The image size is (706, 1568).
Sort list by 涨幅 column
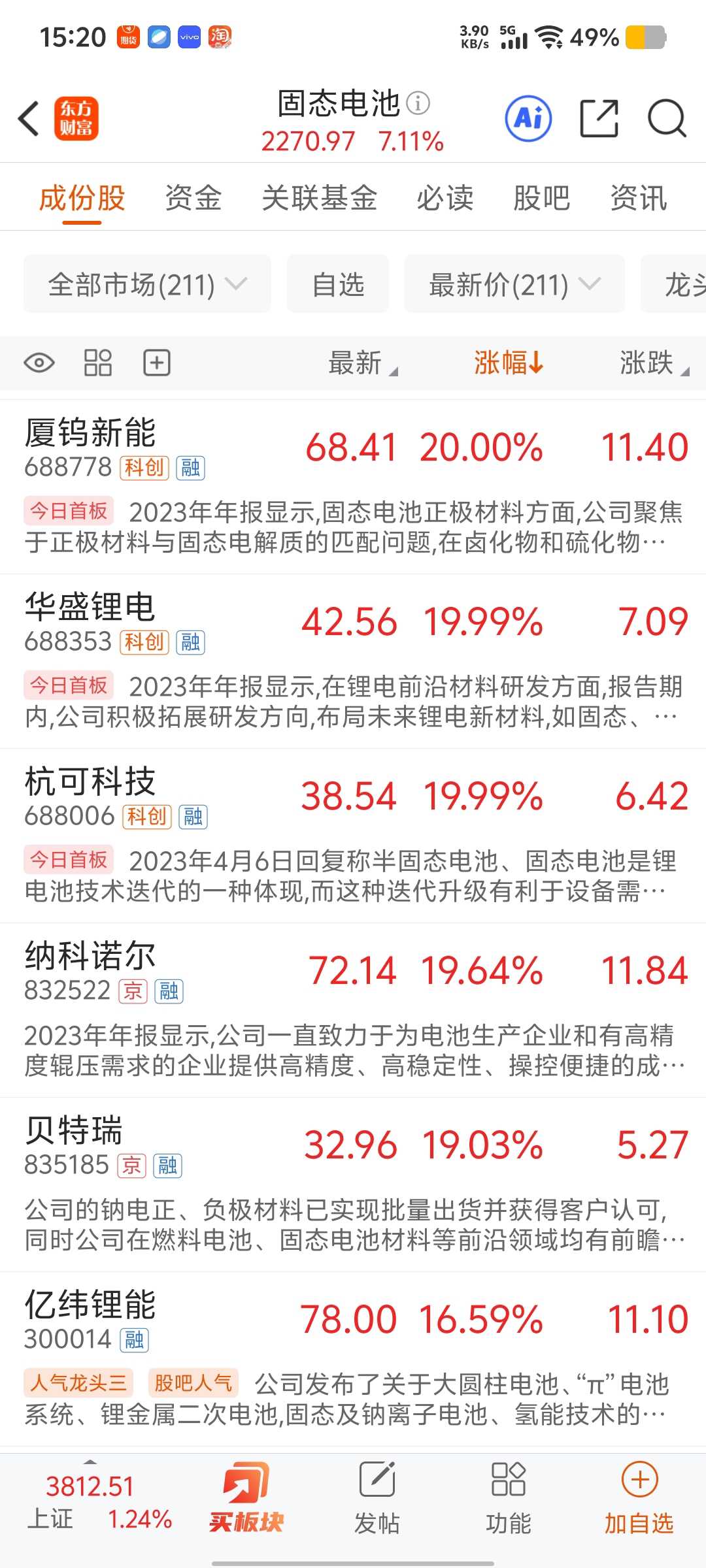(x=509, y=363)
